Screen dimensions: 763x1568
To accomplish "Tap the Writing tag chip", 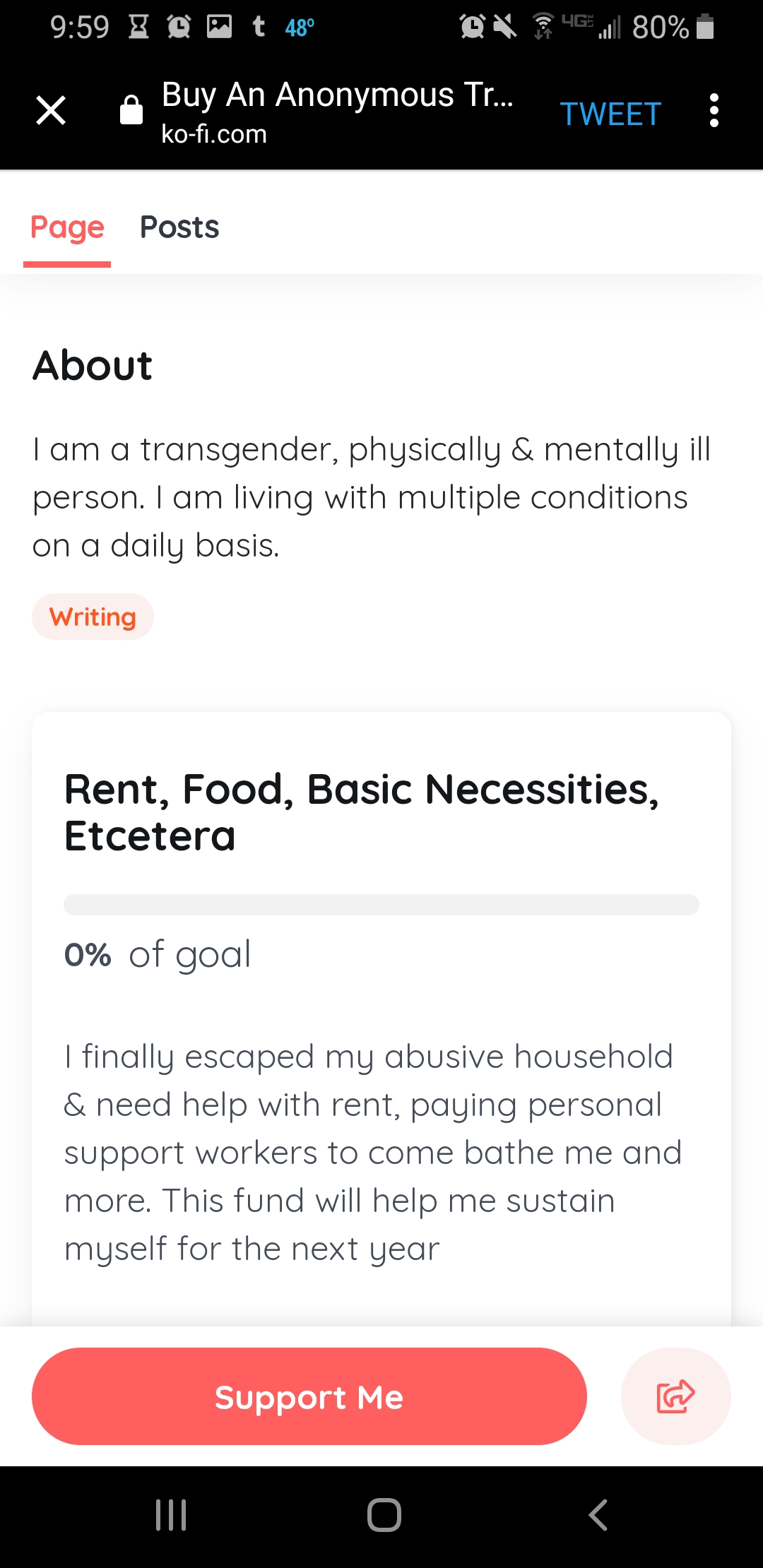I will coord(93,617).
